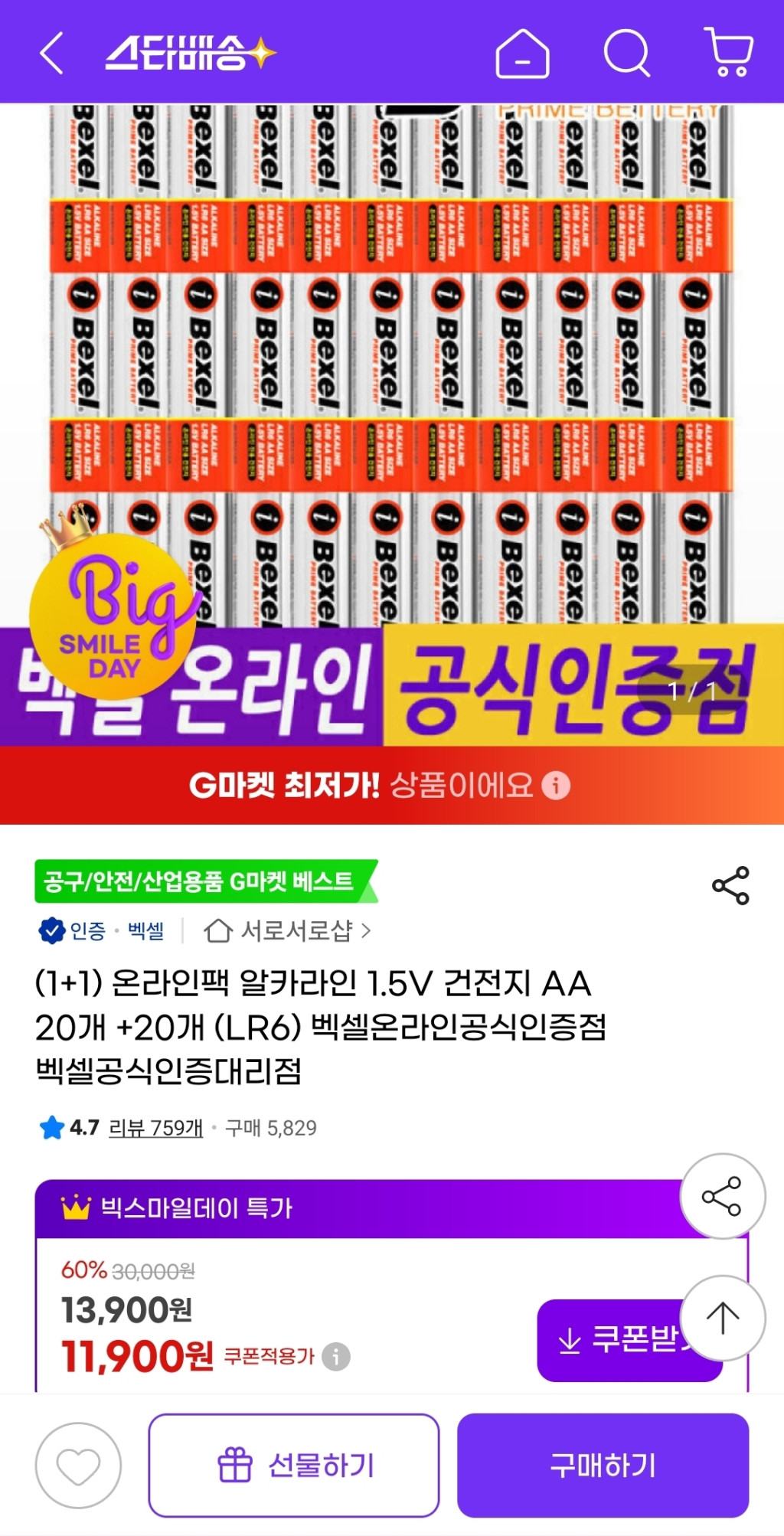
Task: Show info about G마켓 최저가 banner
Action: pyautogui.click(x=556, y=785)
